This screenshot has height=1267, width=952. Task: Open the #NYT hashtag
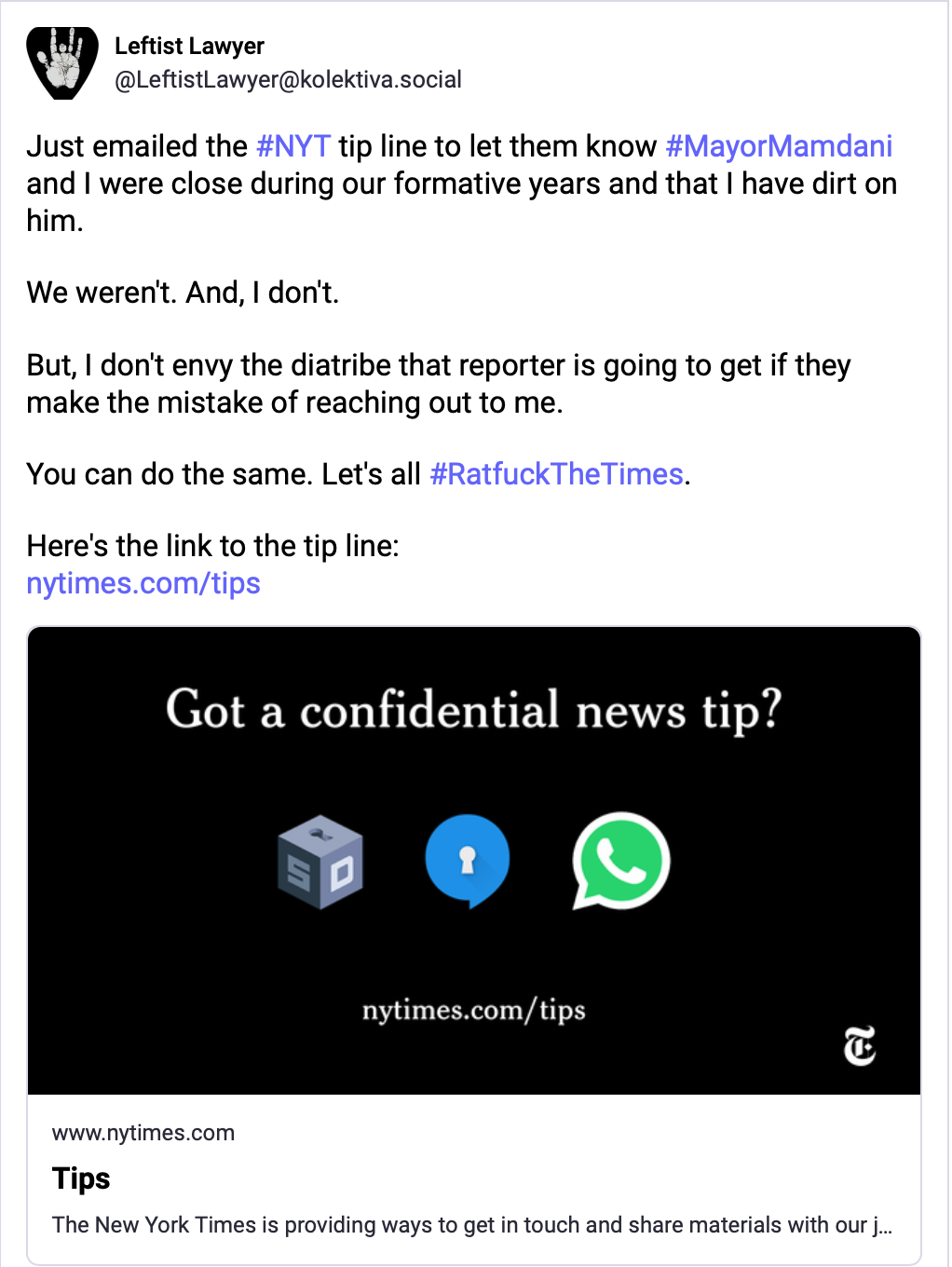293,146
